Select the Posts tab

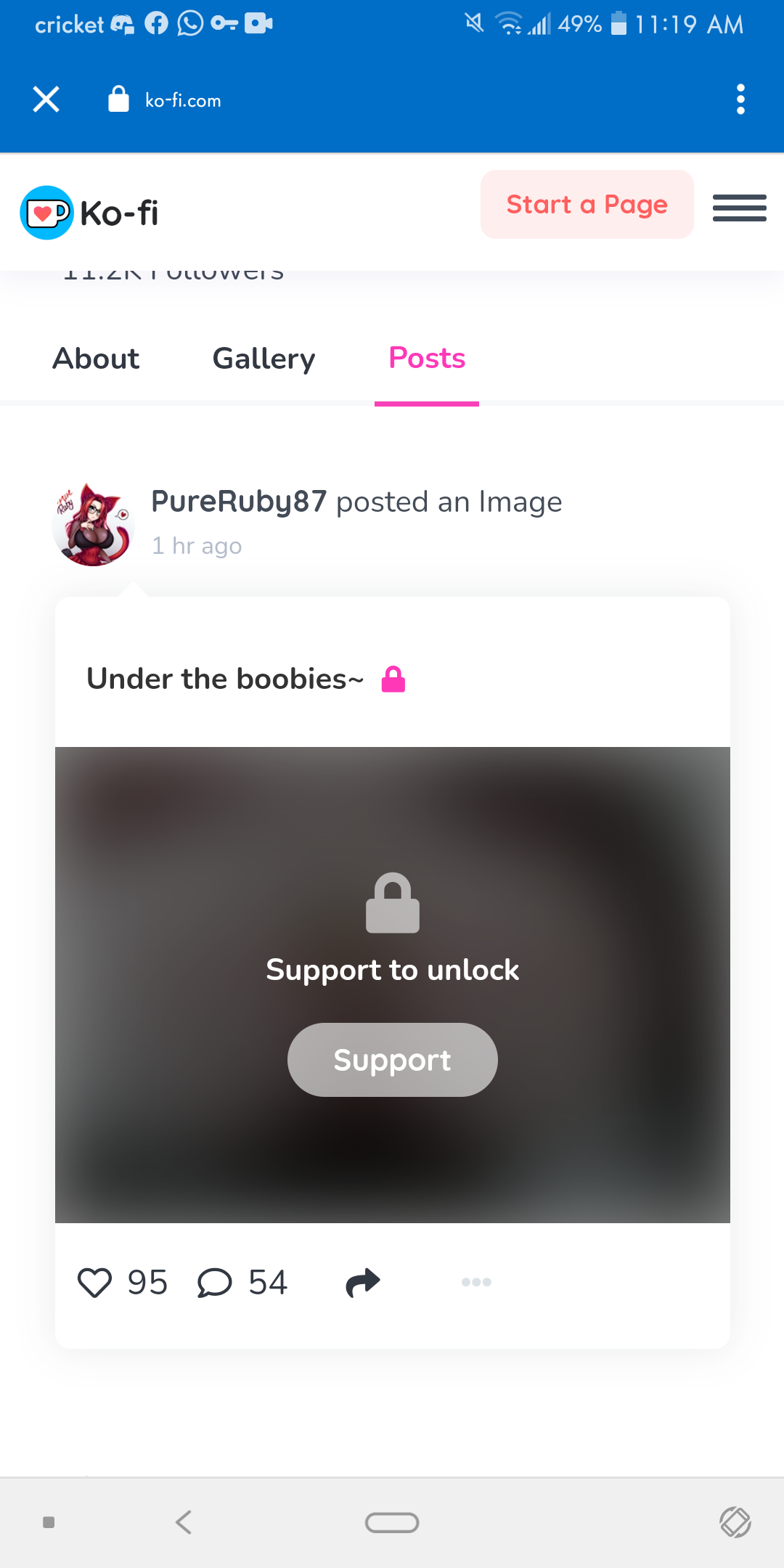click(427, 359)
